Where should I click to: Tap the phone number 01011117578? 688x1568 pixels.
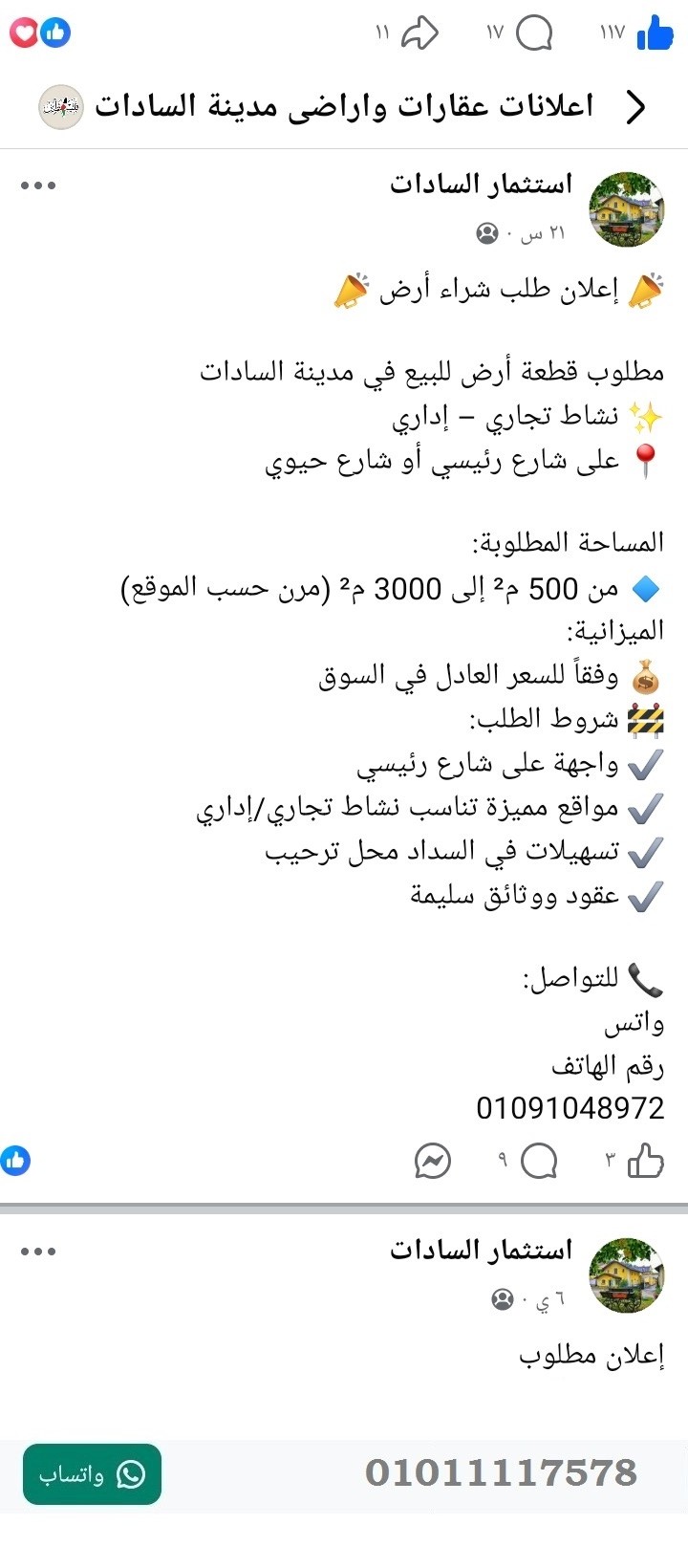point(502,1473)
